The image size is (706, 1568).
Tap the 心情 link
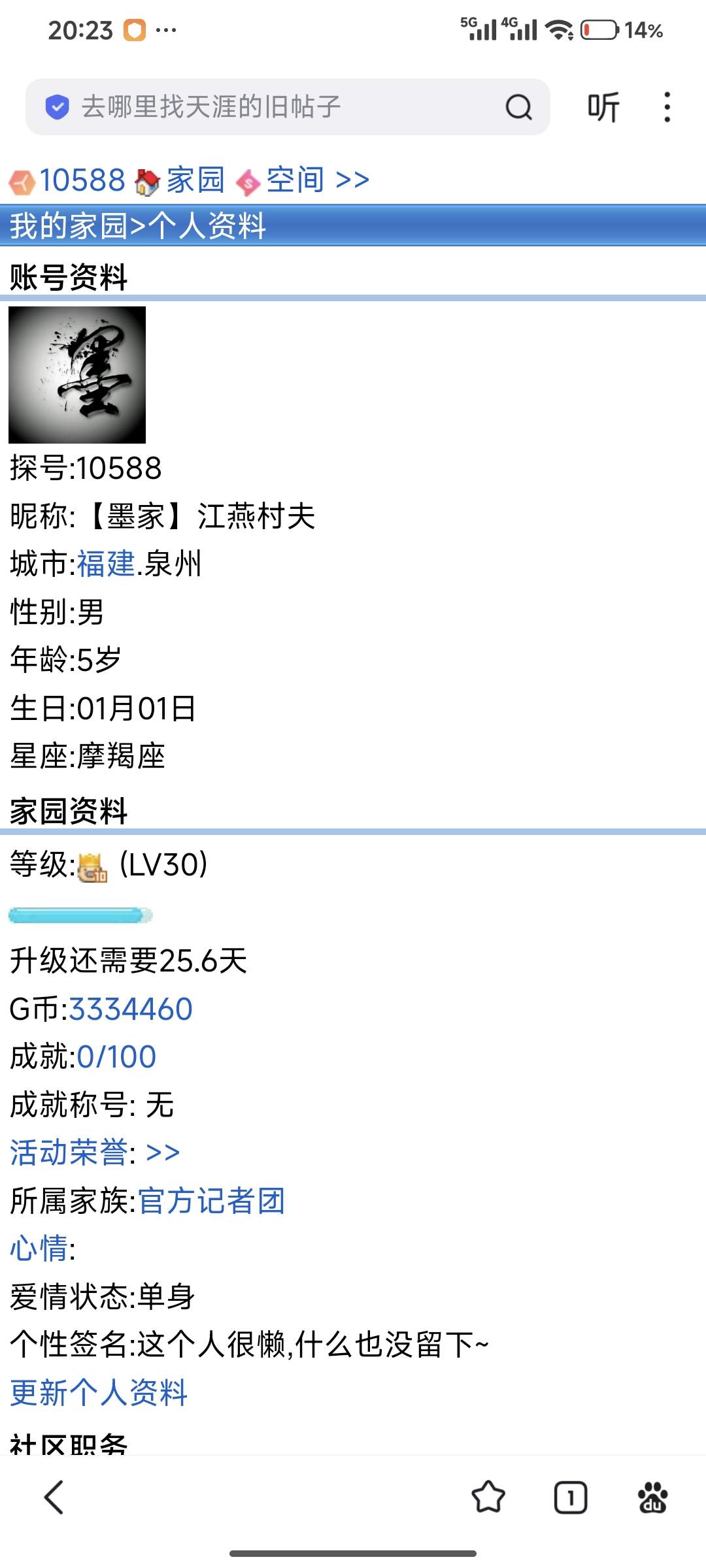[x=39, y=1249]
